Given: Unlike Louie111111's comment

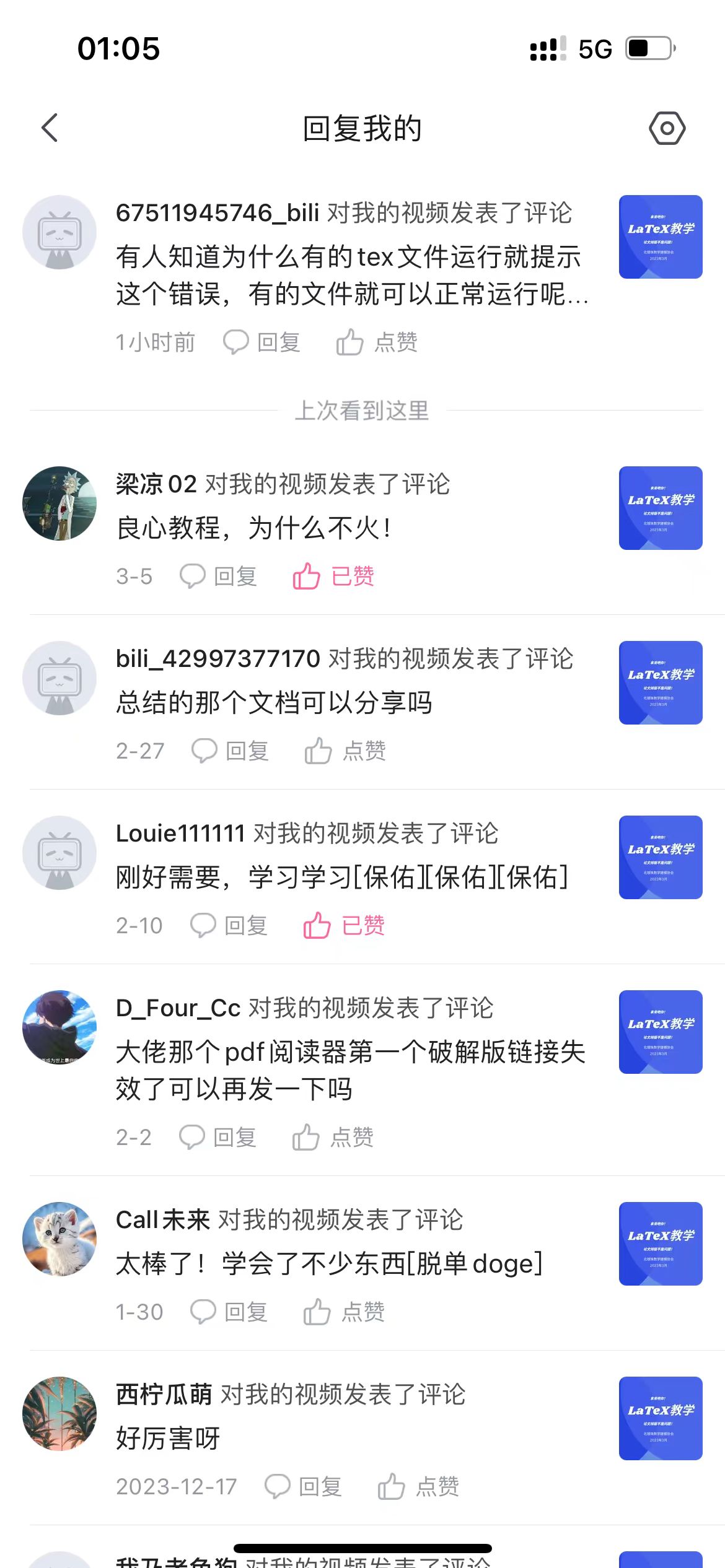Looking at the screenshot, I should click(x=344, y=925).
